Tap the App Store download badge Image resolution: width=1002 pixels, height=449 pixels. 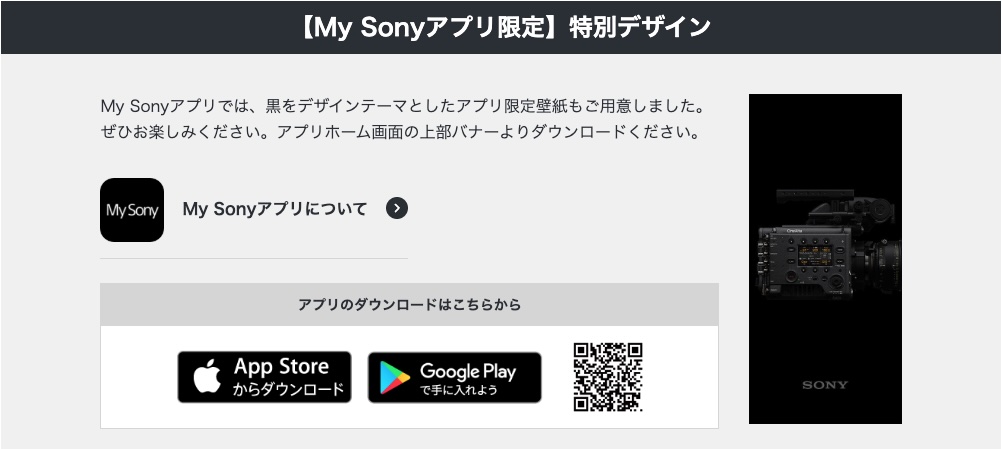pos(265,377)
